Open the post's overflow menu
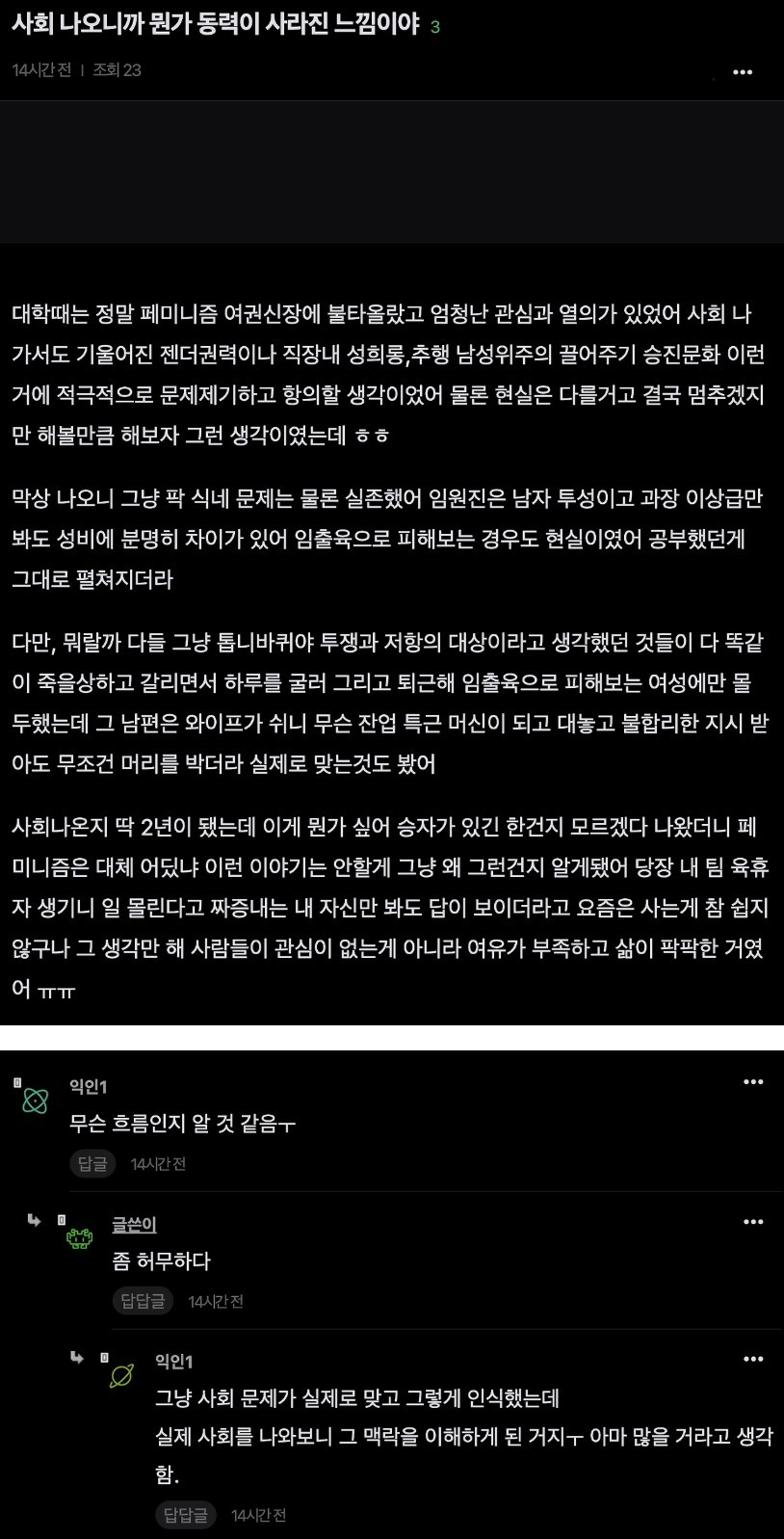 (x=743, y=72)
